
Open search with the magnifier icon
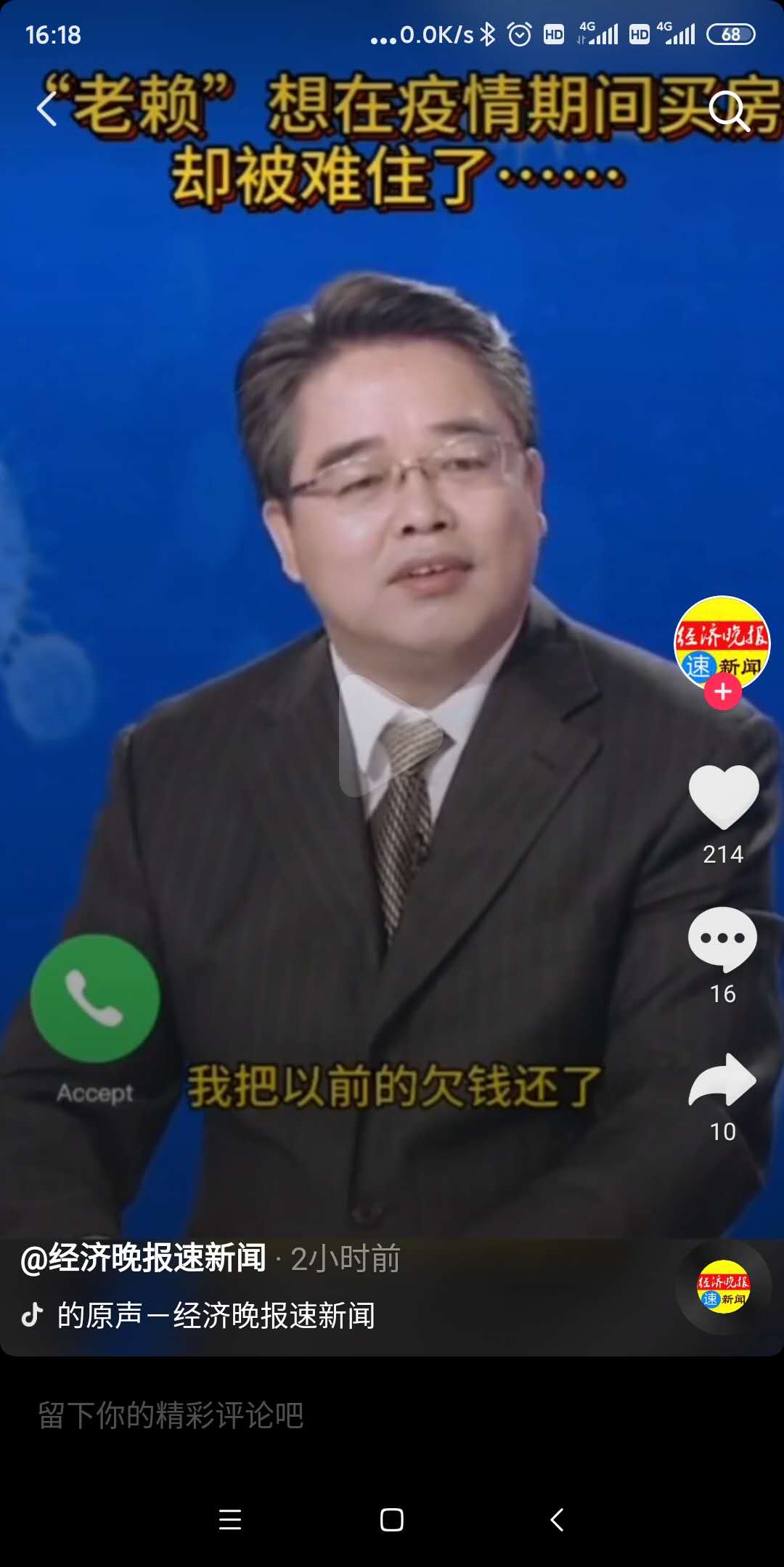click(x=728, y=111)
